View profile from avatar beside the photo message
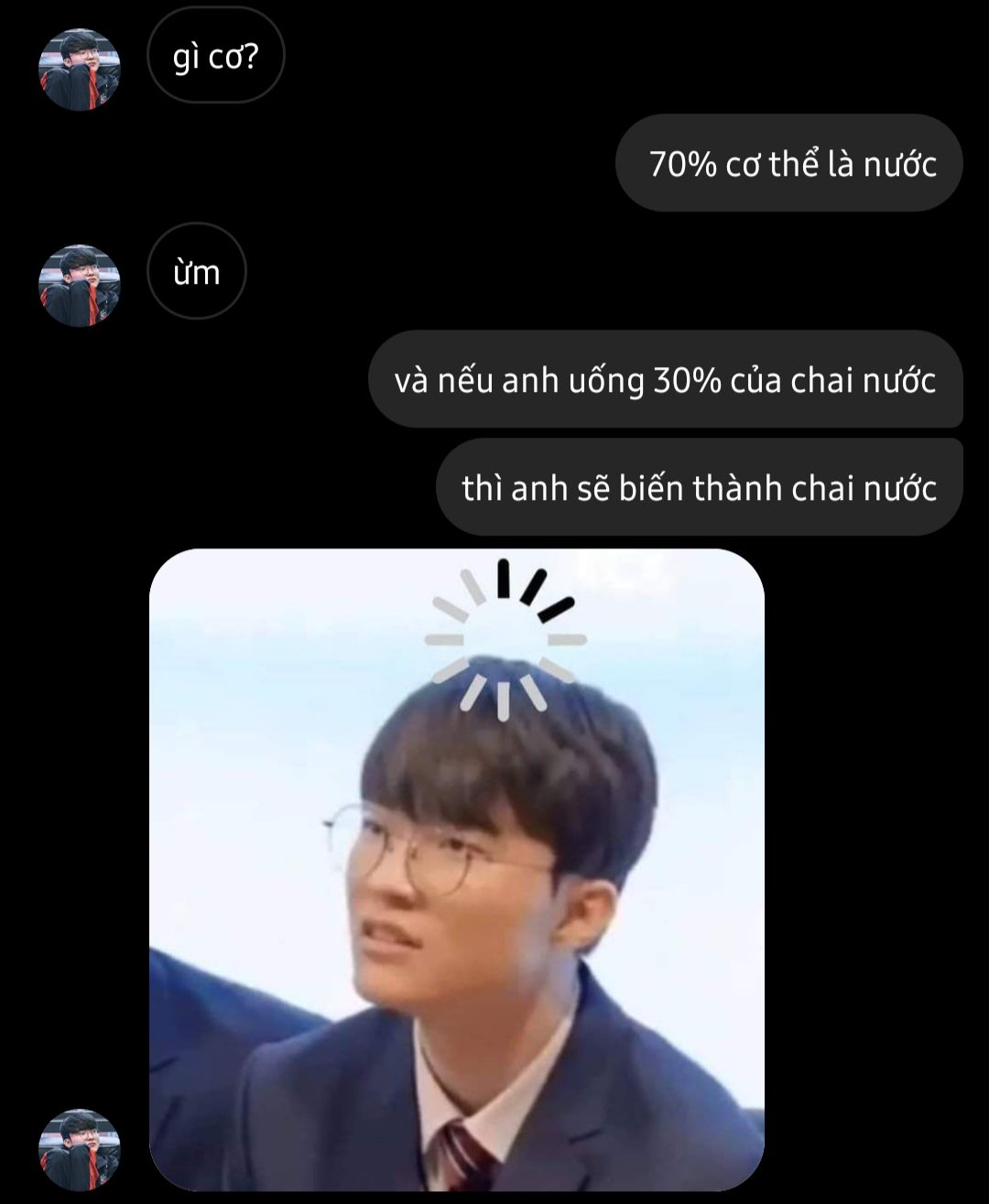The height and width of the screenshot is (1204, 989). point(80,1149)
